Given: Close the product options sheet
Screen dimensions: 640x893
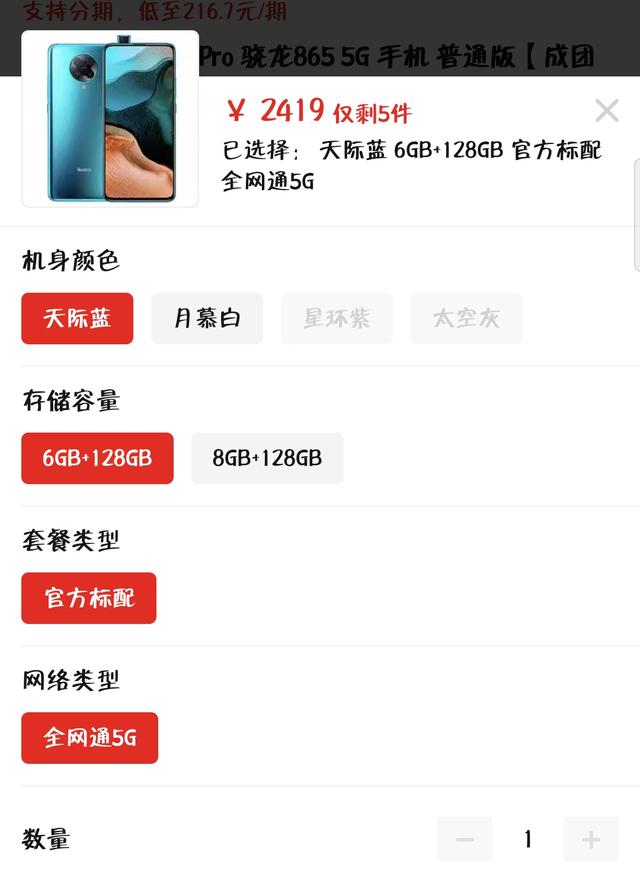Looking at the screenshot, I should (x=606, y=110).
